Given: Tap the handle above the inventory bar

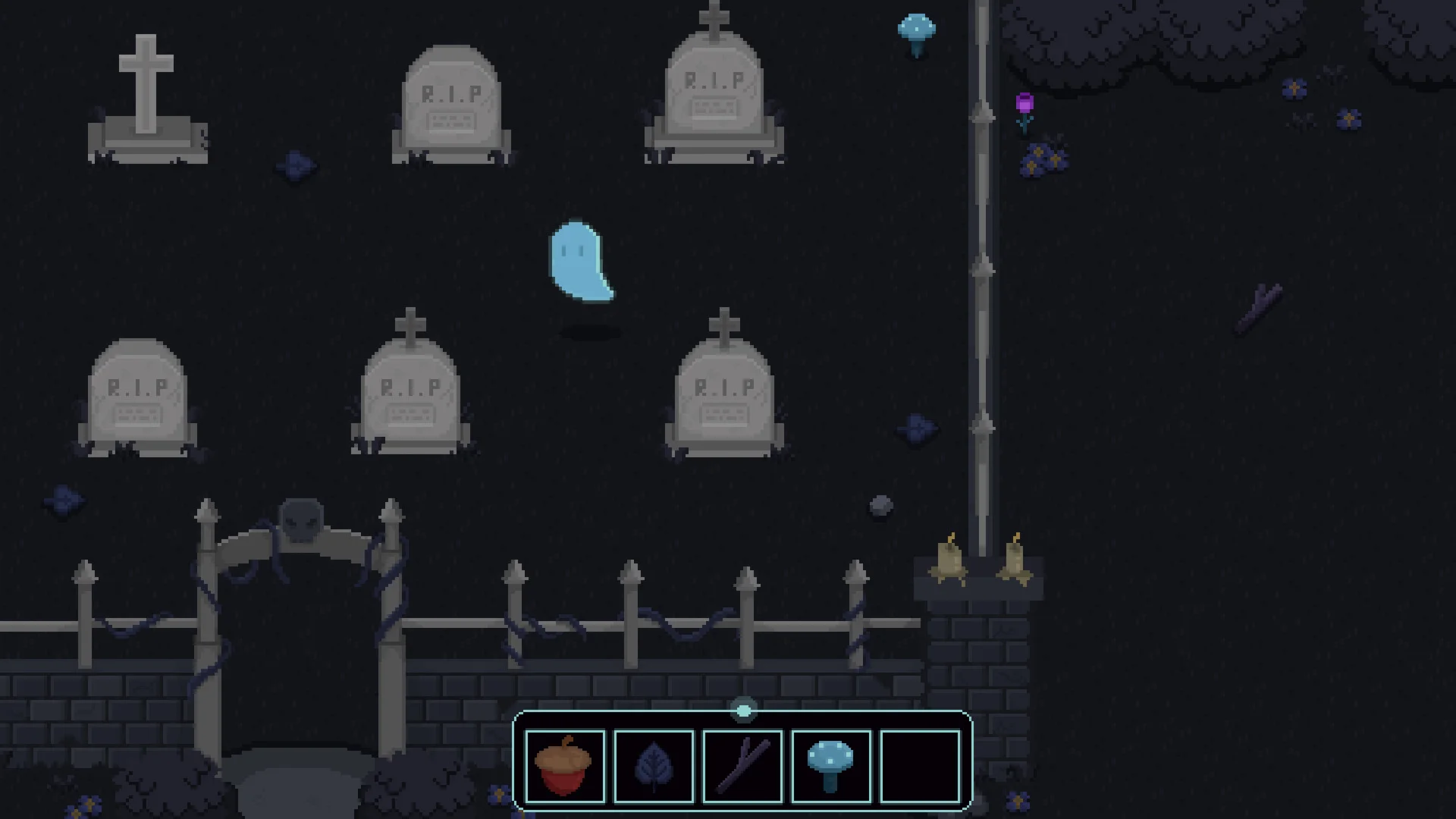Looking at the screenshot, I should point(743,711).
